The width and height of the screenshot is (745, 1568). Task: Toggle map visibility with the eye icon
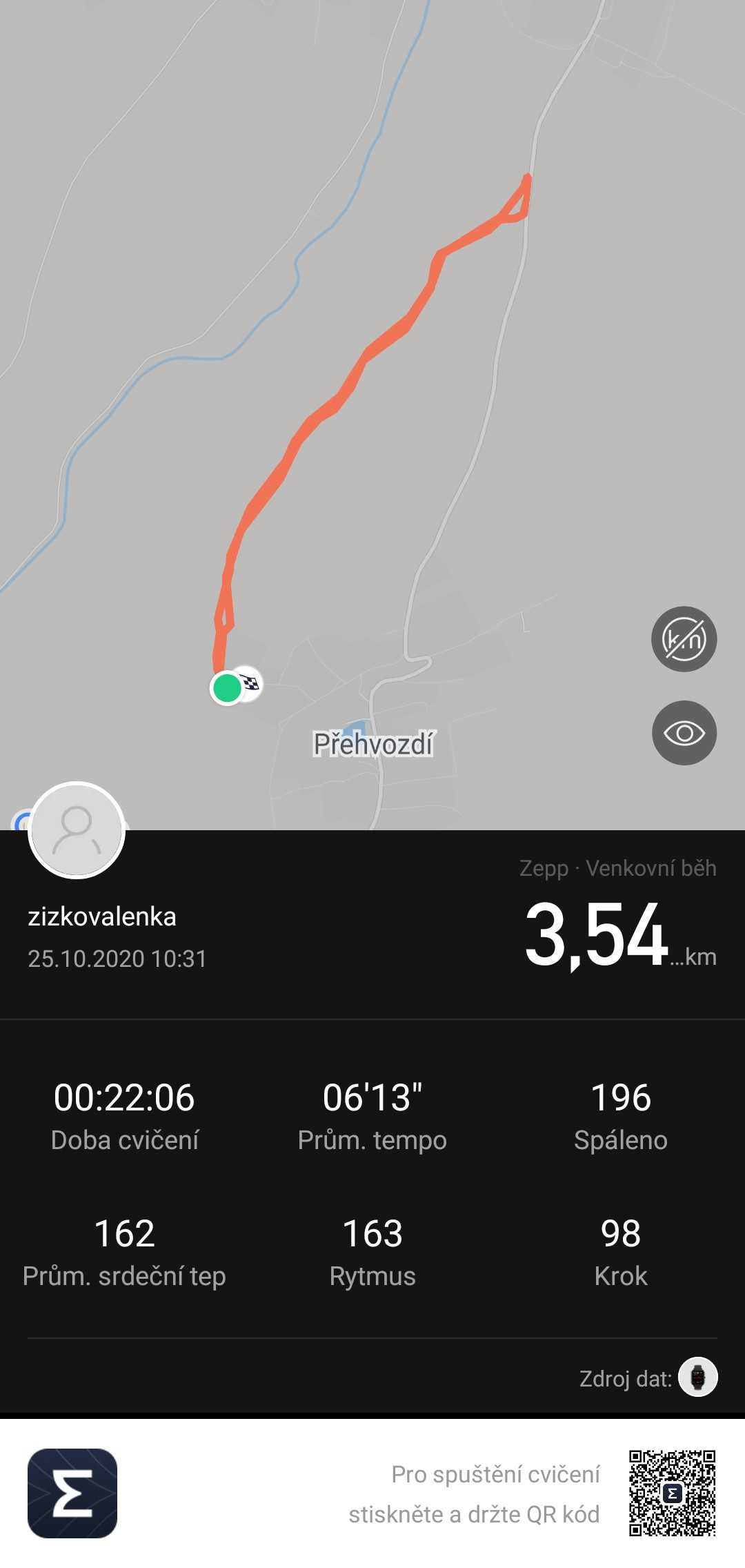[684, 733]
